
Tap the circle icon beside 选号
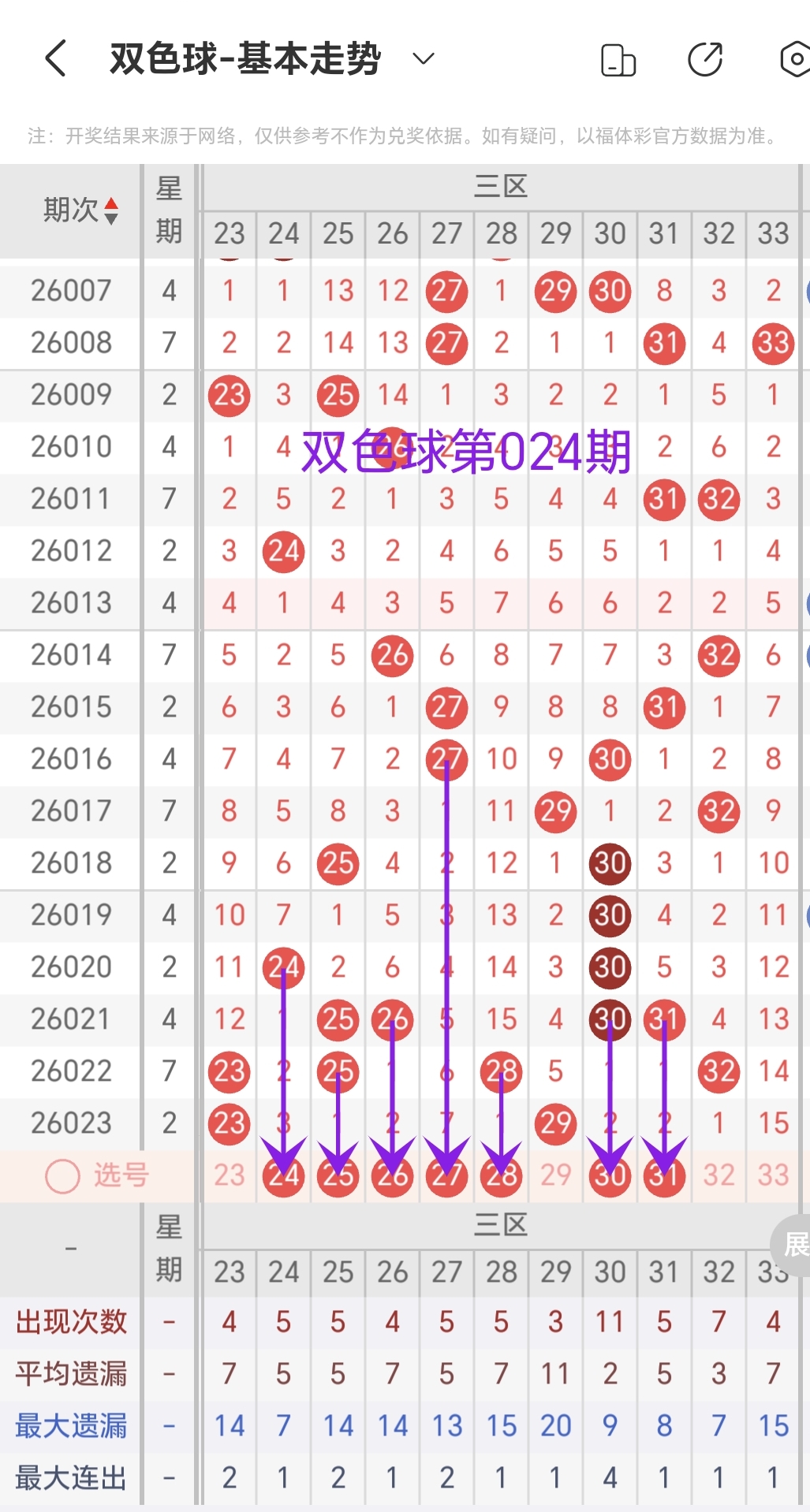[x=61, y=1175]
